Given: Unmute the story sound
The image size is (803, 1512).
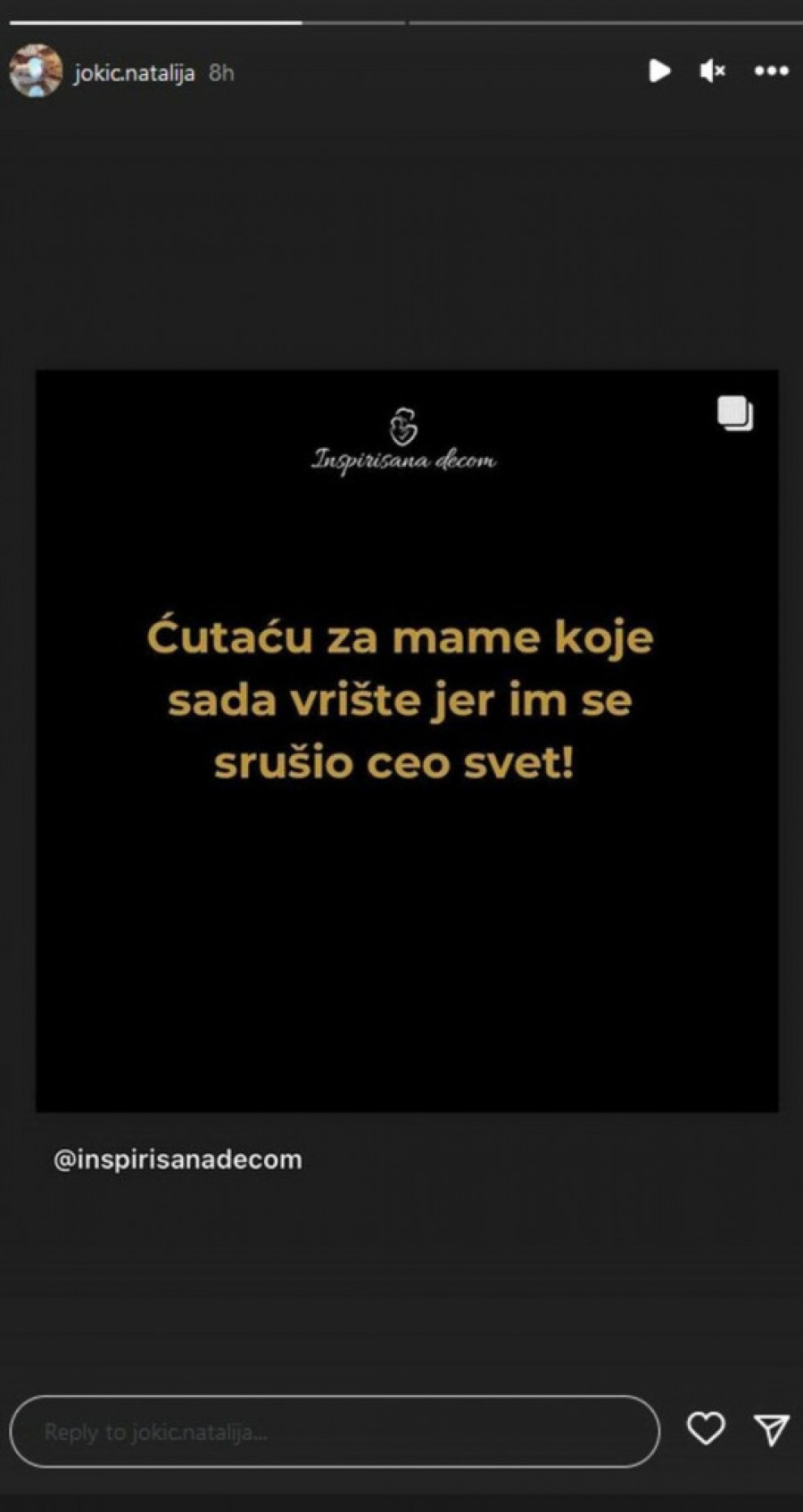Looking at the screenshot, I should pyautogui.click(x=712, y=71).
